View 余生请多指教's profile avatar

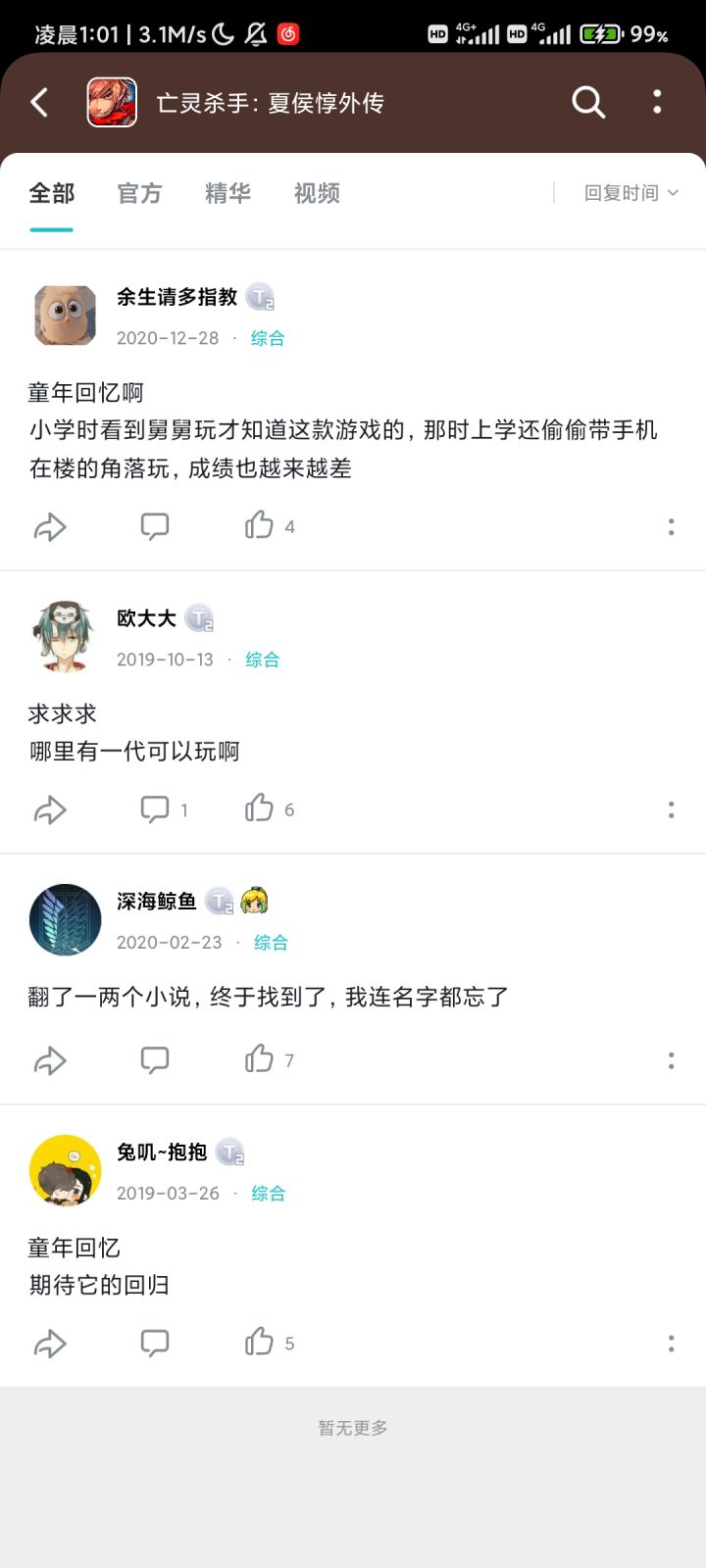66,316
